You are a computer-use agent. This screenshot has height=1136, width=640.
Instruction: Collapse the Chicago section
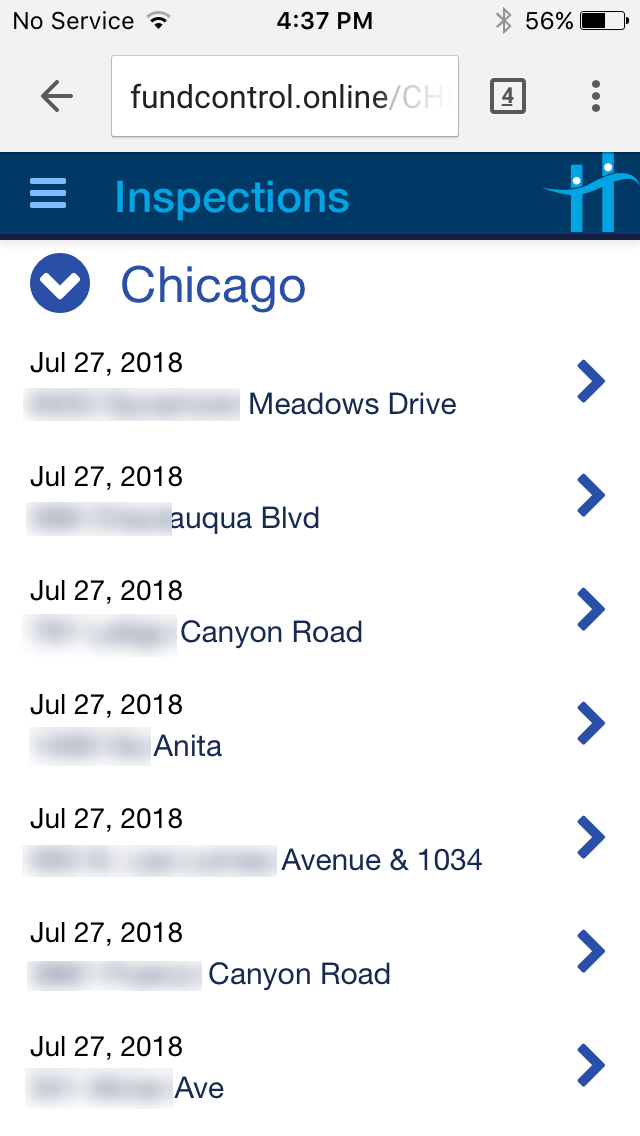(60, 284)
